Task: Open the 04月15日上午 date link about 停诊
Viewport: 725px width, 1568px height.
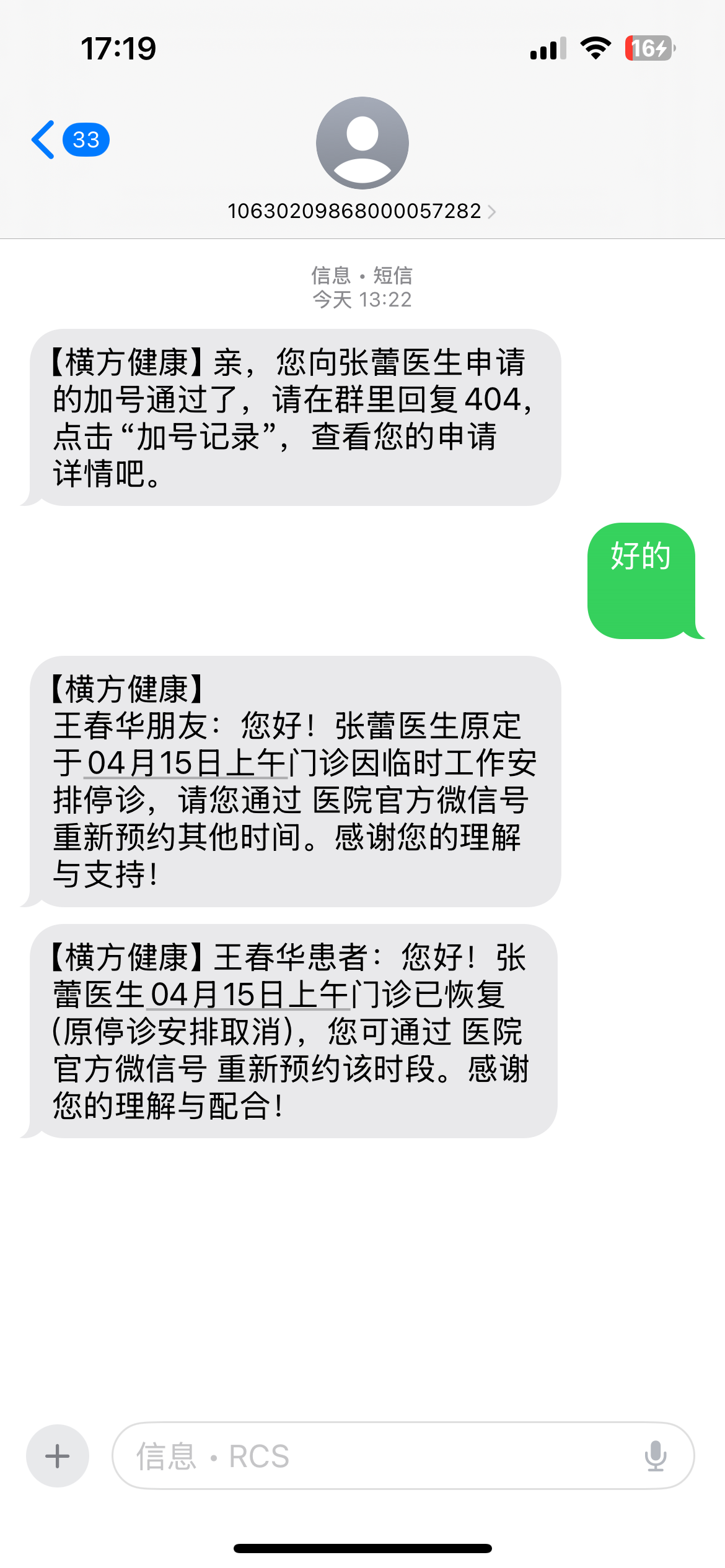Action: 186,763
